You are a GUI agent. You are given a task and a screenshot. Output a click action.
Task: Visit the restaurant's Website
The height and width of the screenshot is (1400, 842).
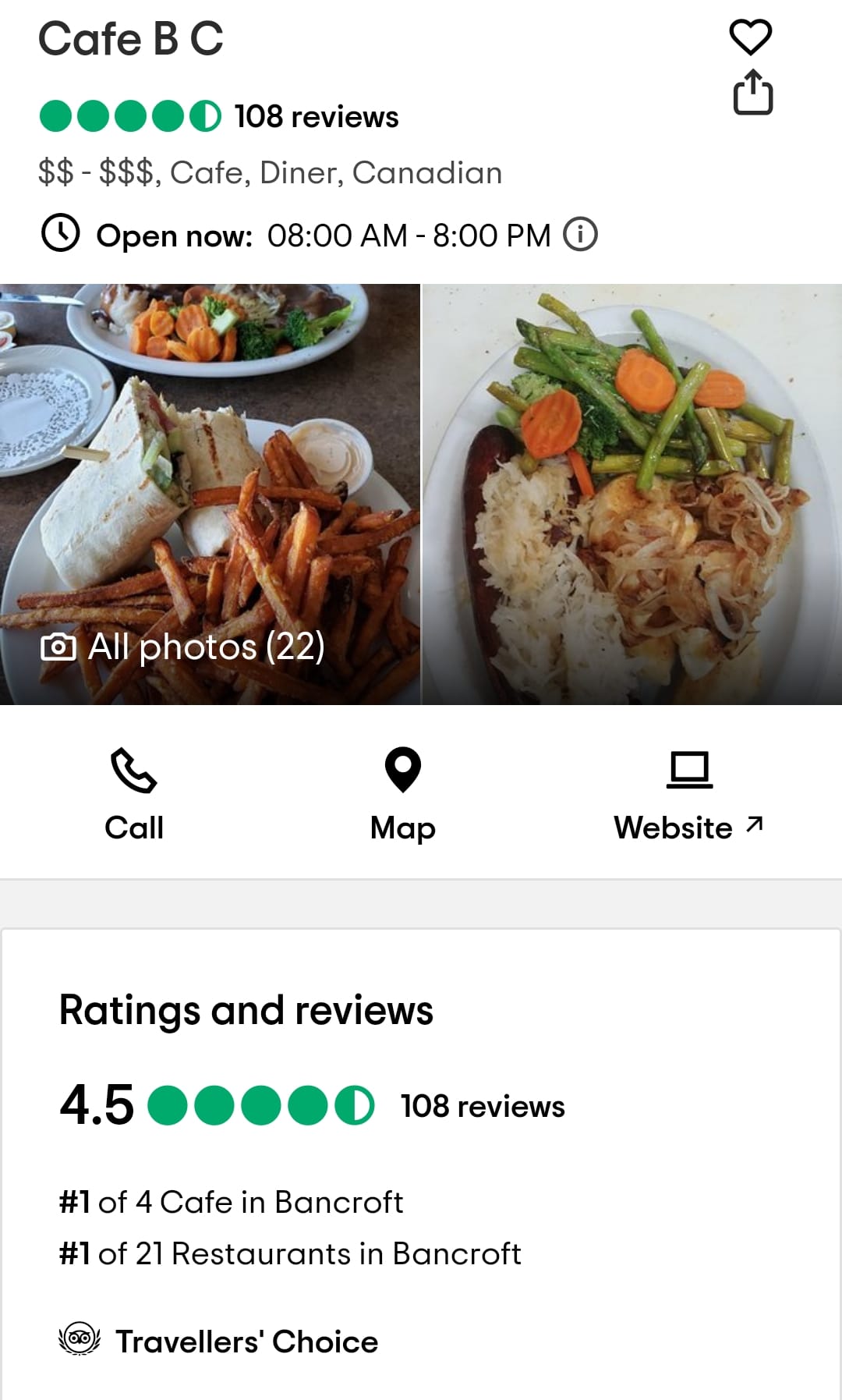[688, 794]
